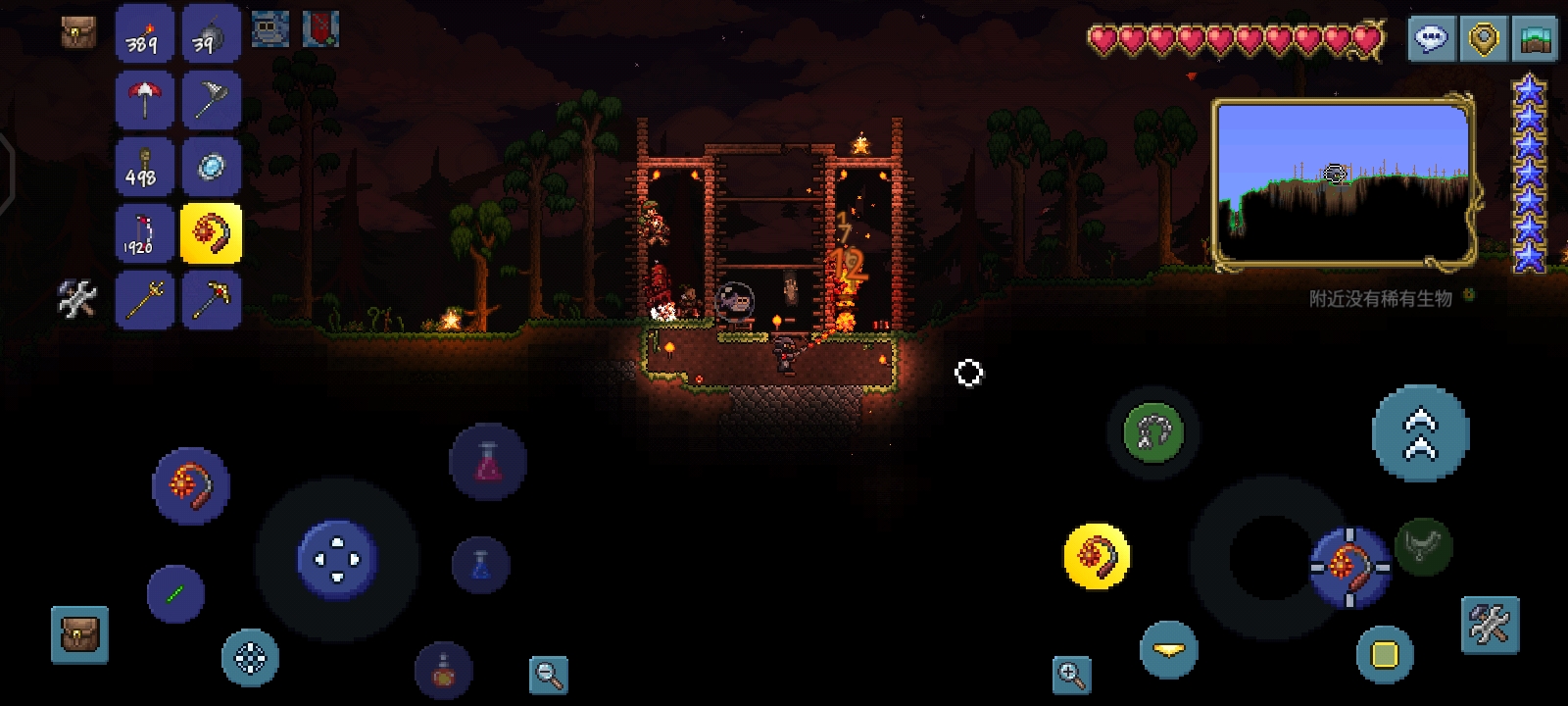Select the golden pickaxe hotbar slot
The image size is (1568, 706).
click(x=211, y=299)
